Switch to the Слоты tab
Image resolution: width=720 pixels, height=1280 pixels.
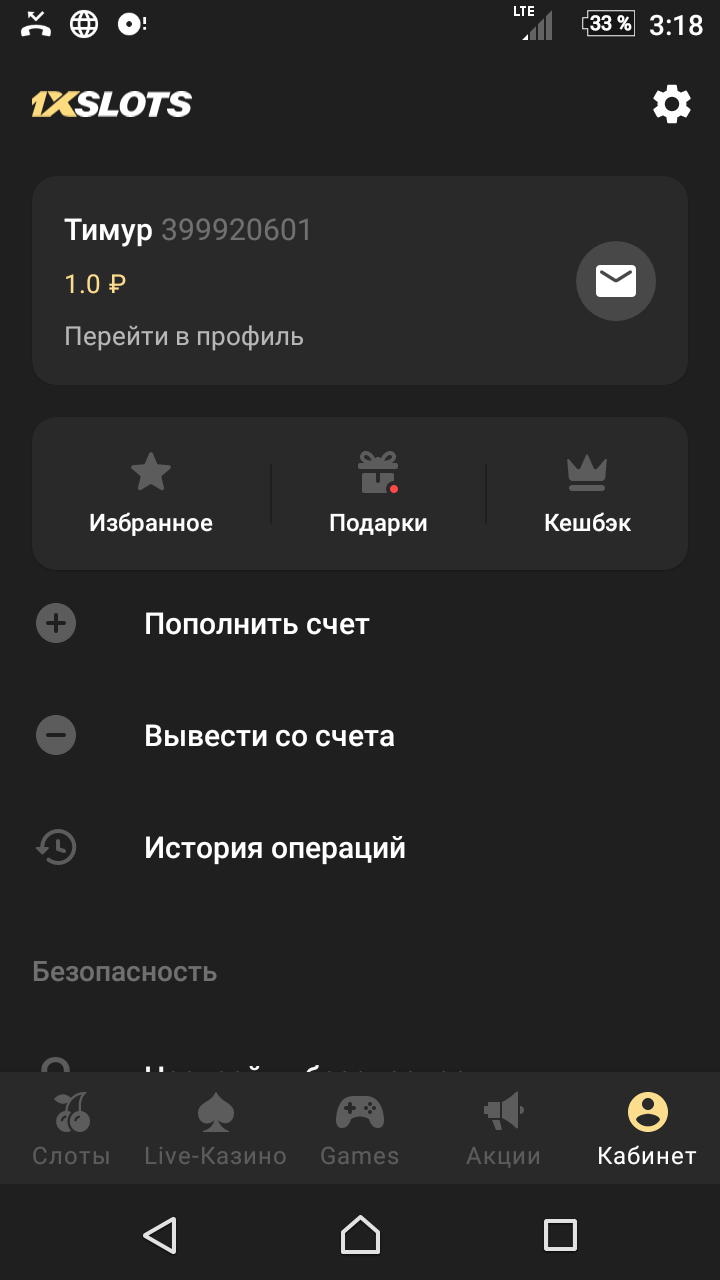[x=72, y=1129]
